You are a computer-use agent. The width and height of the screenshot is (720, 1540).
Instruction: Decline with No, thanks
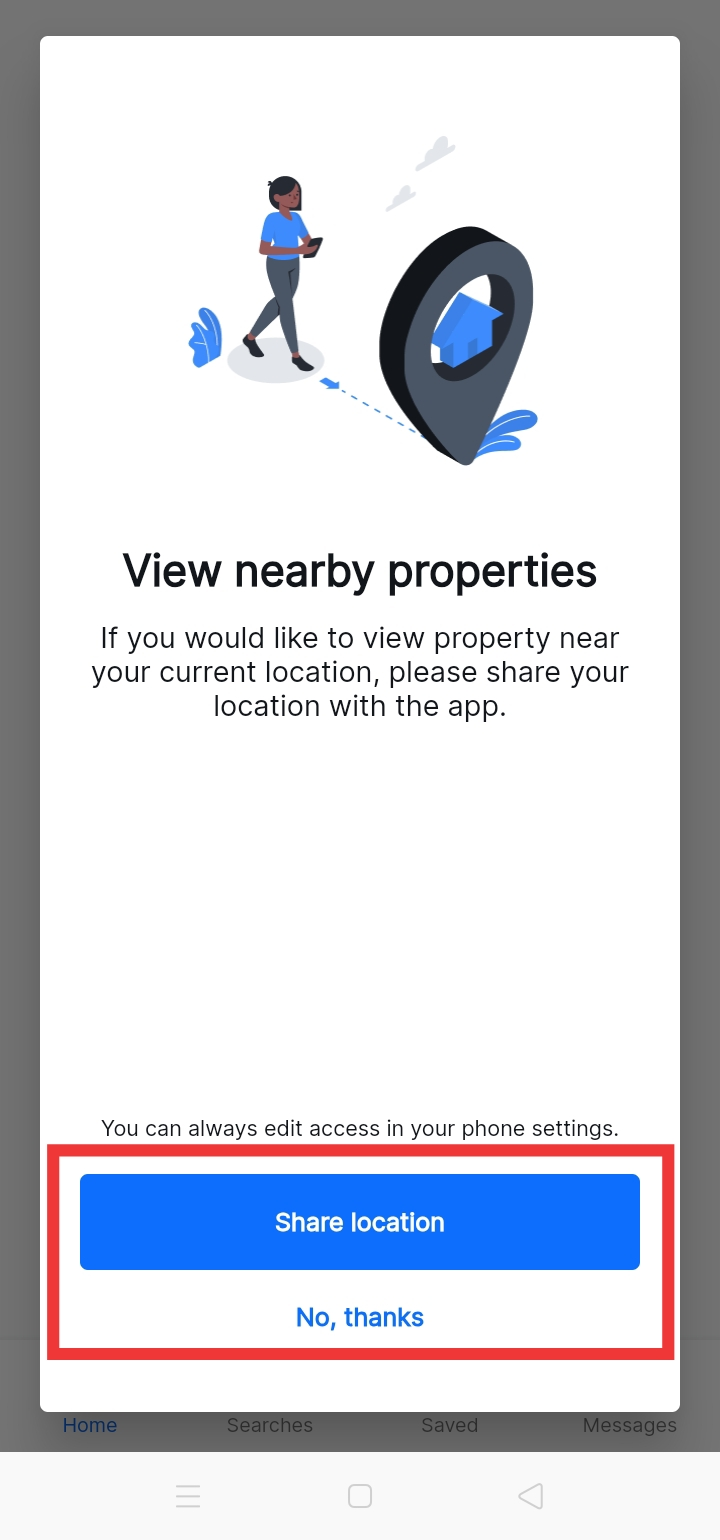point(360,1317)
